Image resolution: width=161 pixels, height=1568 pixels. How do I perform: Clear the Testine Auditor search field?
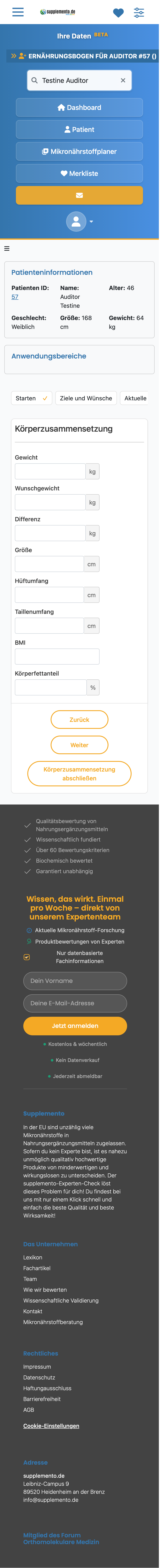pos(123,80)
